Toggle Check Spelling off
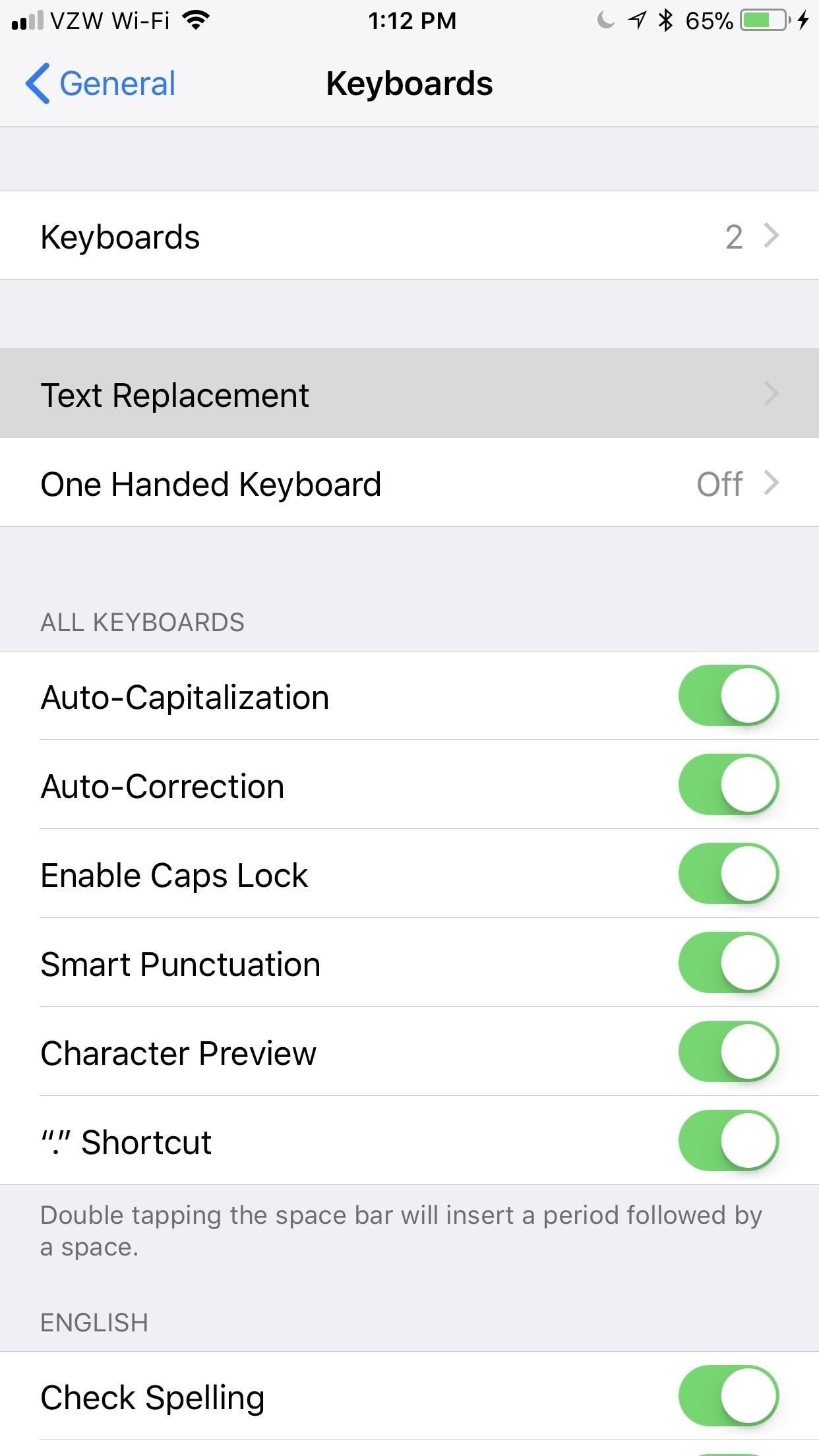This screenshot has height=1456, width=819. pos(728,1397)
